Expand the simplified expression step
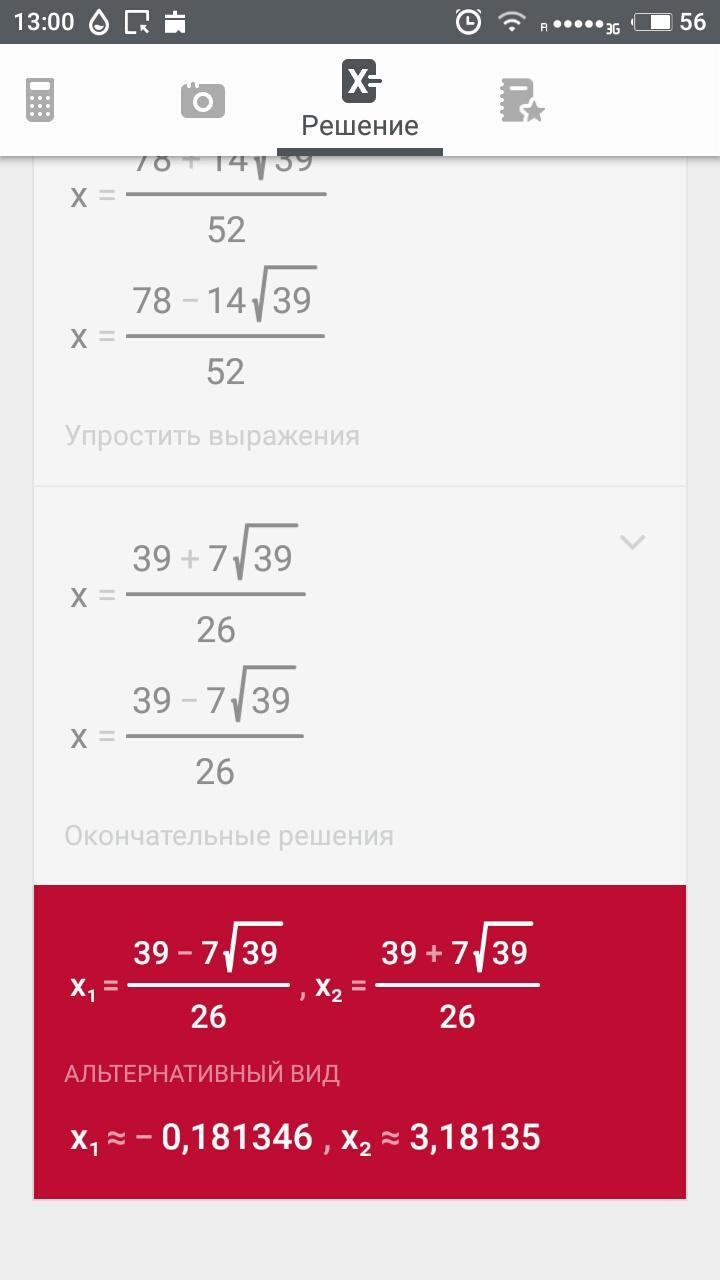This screenshot has width=720, height=1280. click(x=632, y=542)
